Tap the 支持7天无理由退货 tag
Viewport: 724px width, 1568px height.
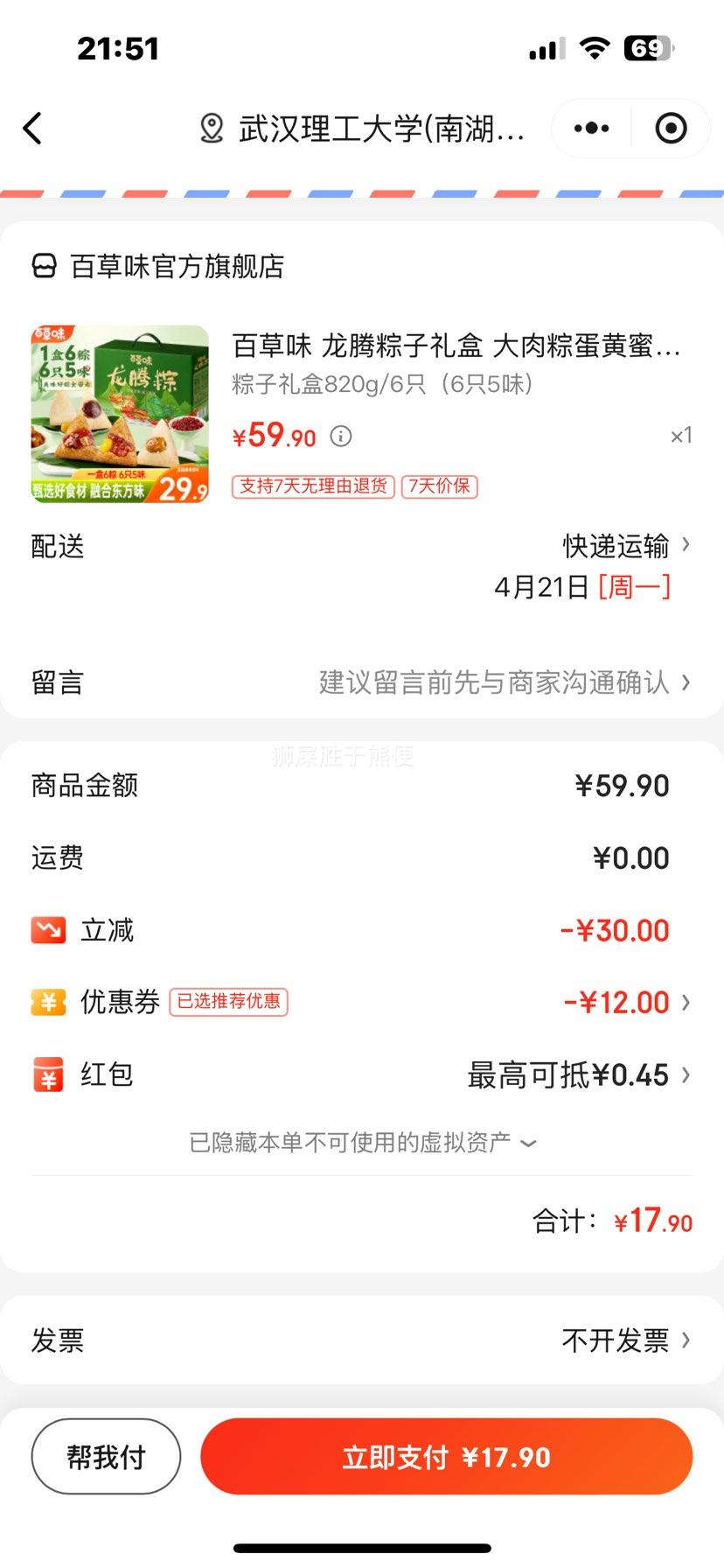tap(311, 486)
